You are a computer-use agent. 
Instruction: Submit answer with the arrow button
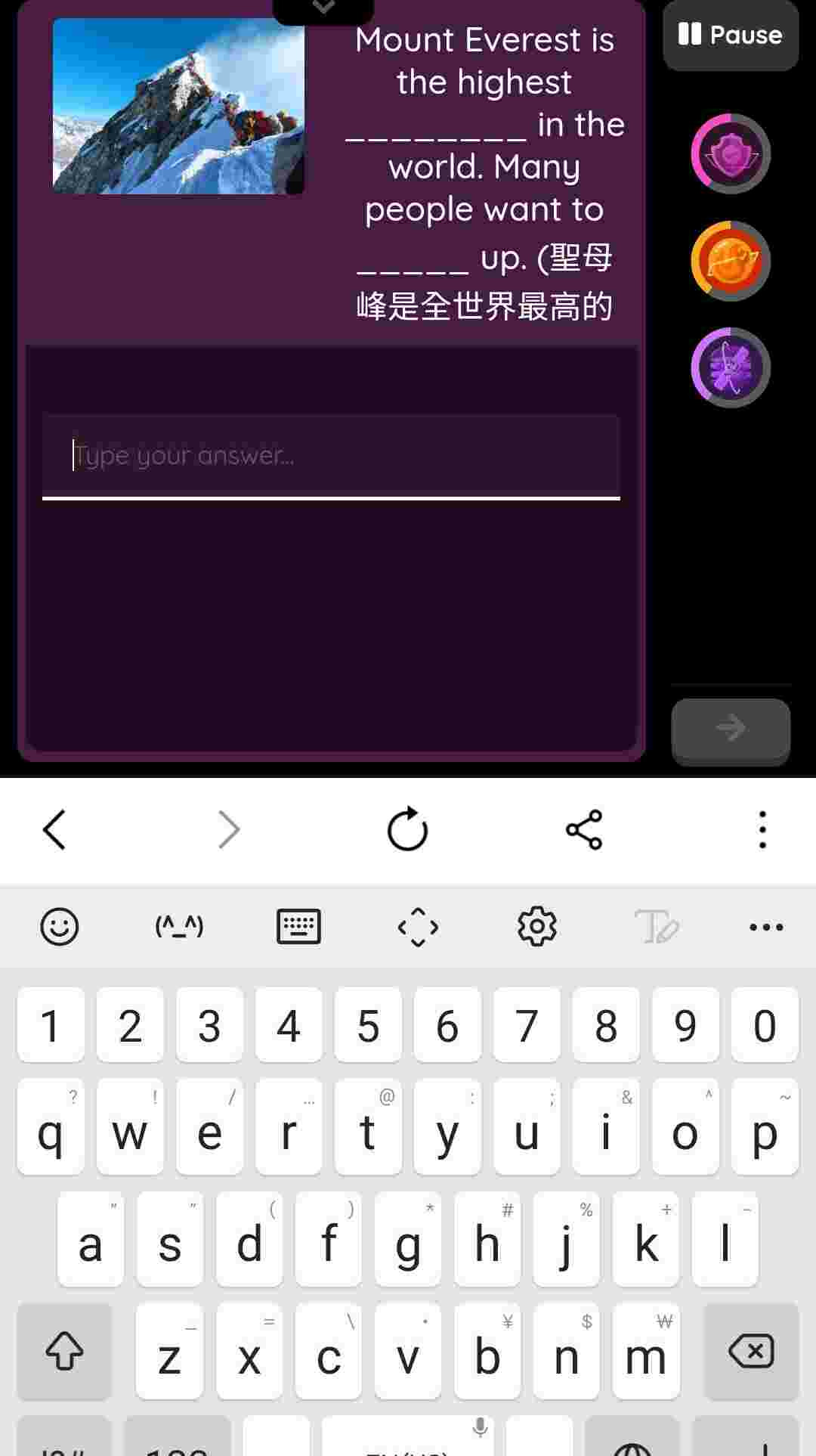click(730, 728)
